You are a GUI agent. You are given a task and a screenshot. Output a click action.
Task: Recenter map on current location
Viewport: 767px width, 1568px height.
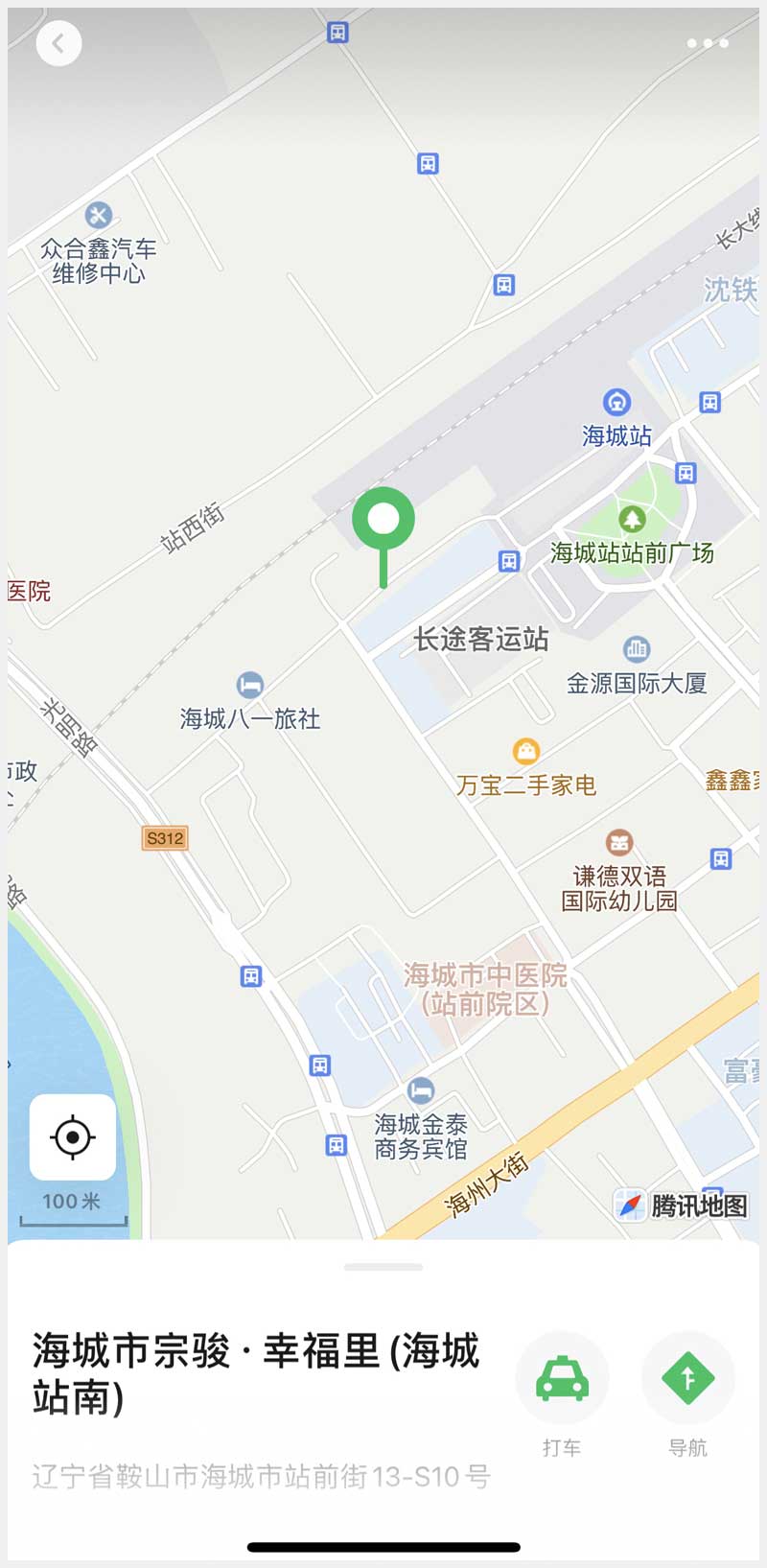[x=73, y=1137]
